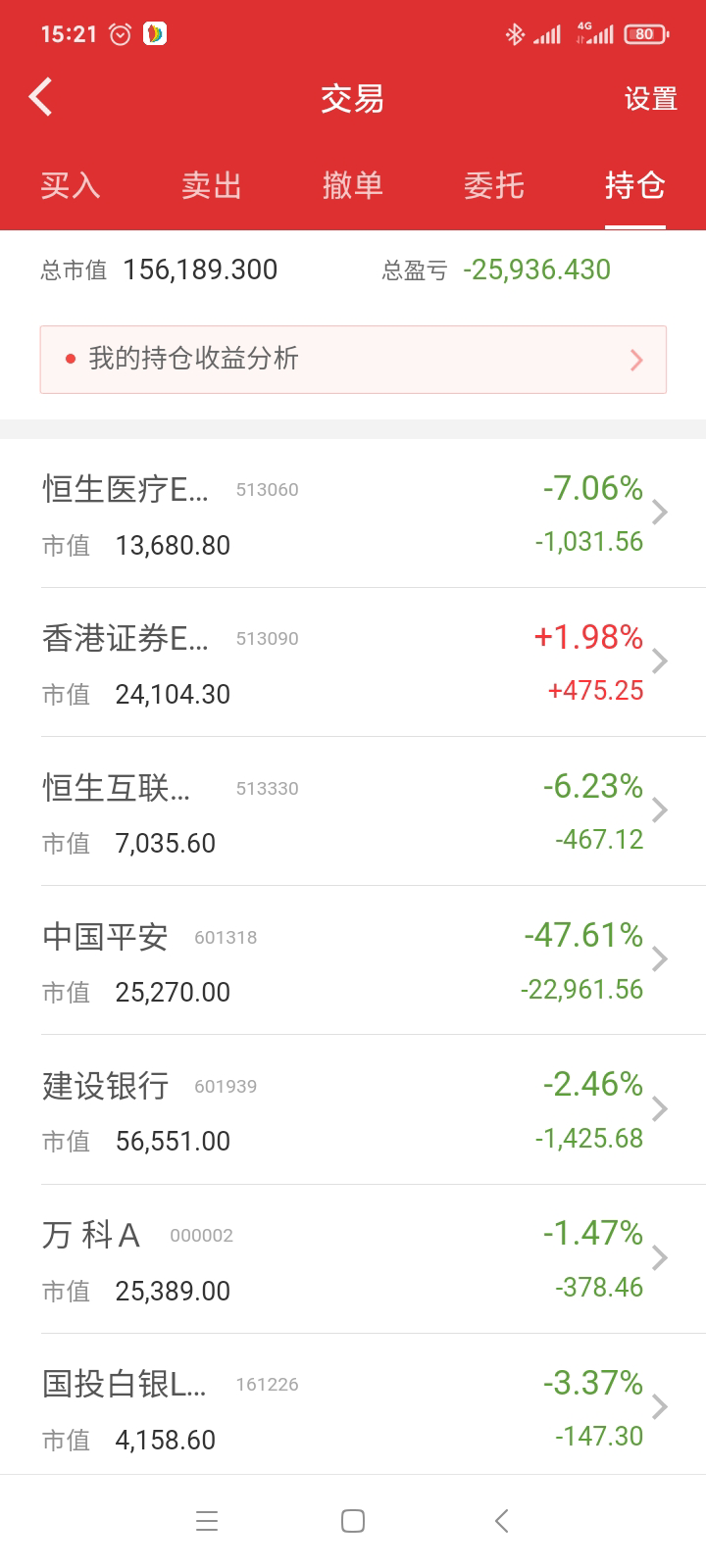This screenshot has width=706, height=1568.
Task: View 建设银行 position details
Action: (x=353, y=1110)
